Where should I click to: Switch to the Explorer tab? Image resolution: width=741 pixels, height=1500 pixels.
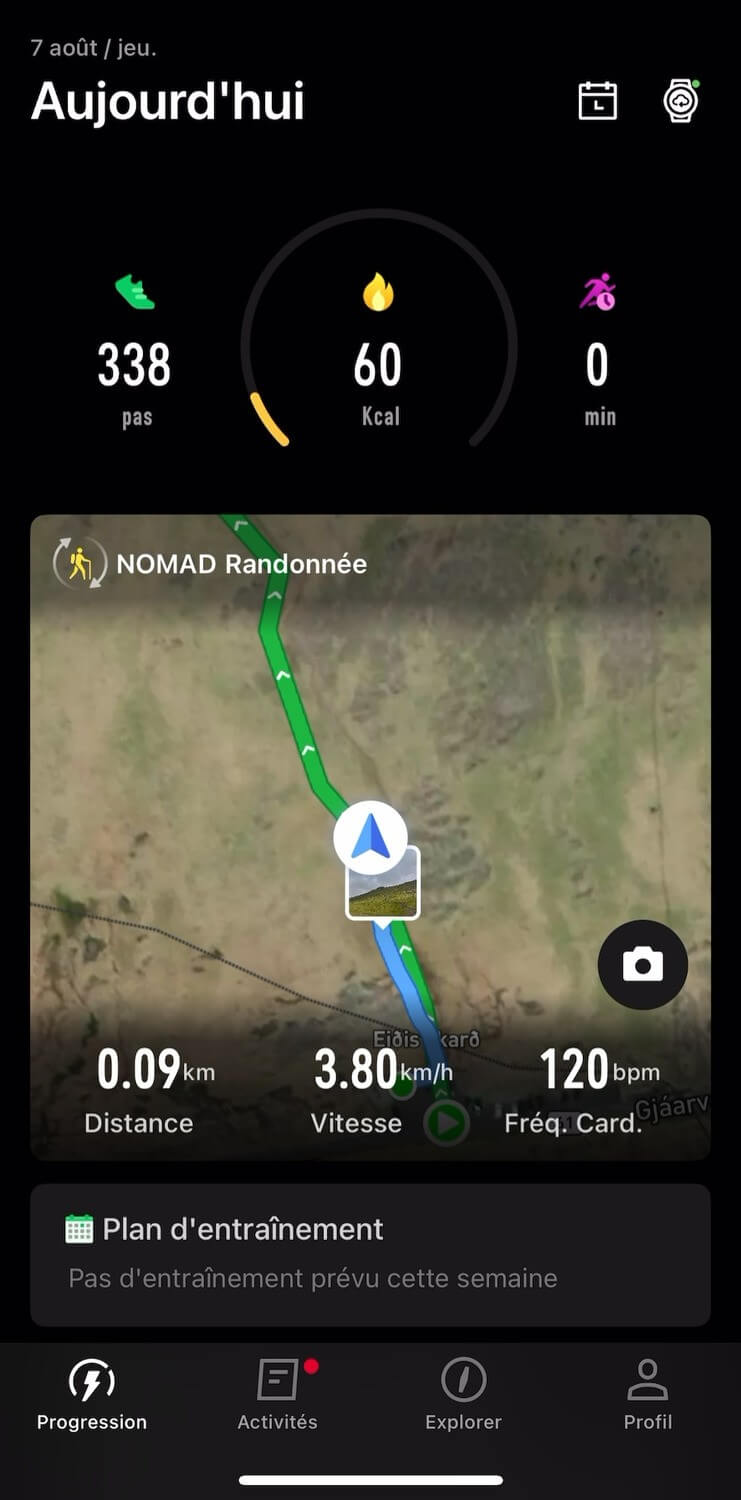463,1394
